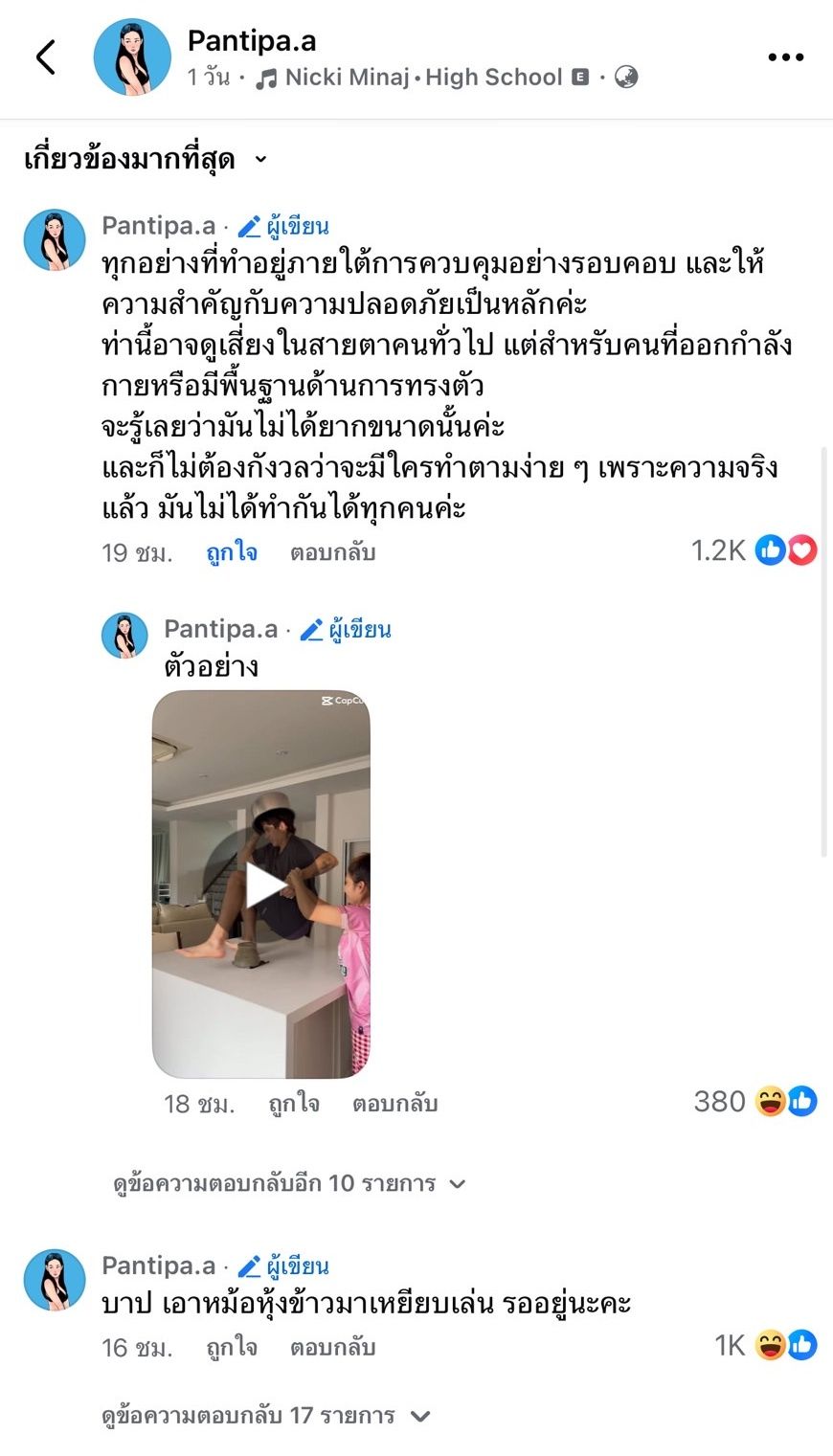Open Pantipa.a's profile picture in the header

(132, 57)
